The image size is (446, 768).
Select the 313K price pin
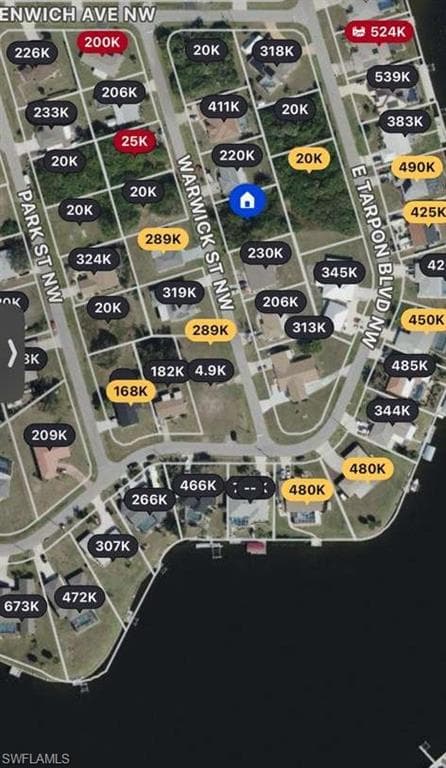(x=309, y=327)
